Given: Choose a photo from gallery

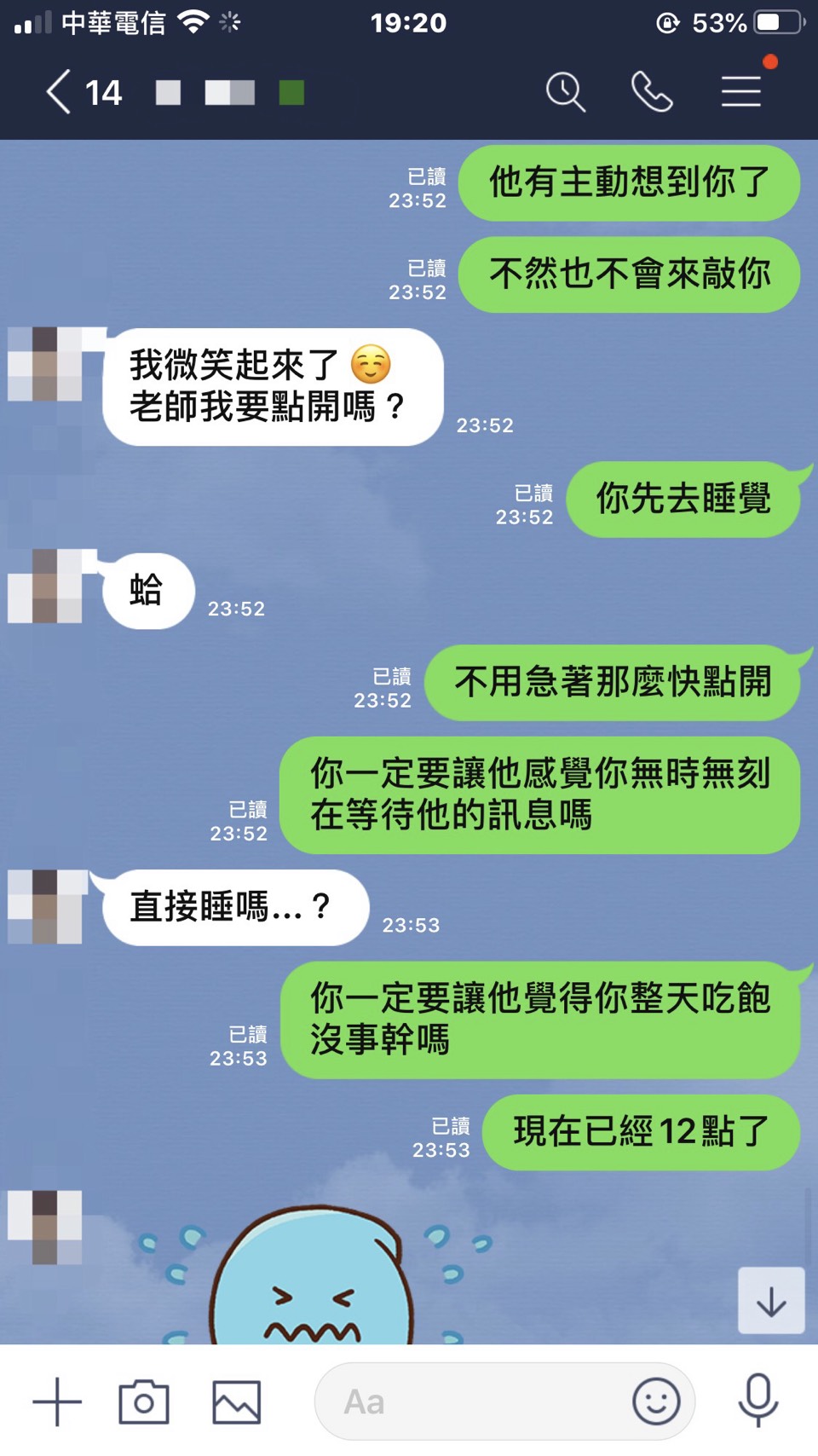Looking at the screenshot, I should click(x=236, y=1401).
